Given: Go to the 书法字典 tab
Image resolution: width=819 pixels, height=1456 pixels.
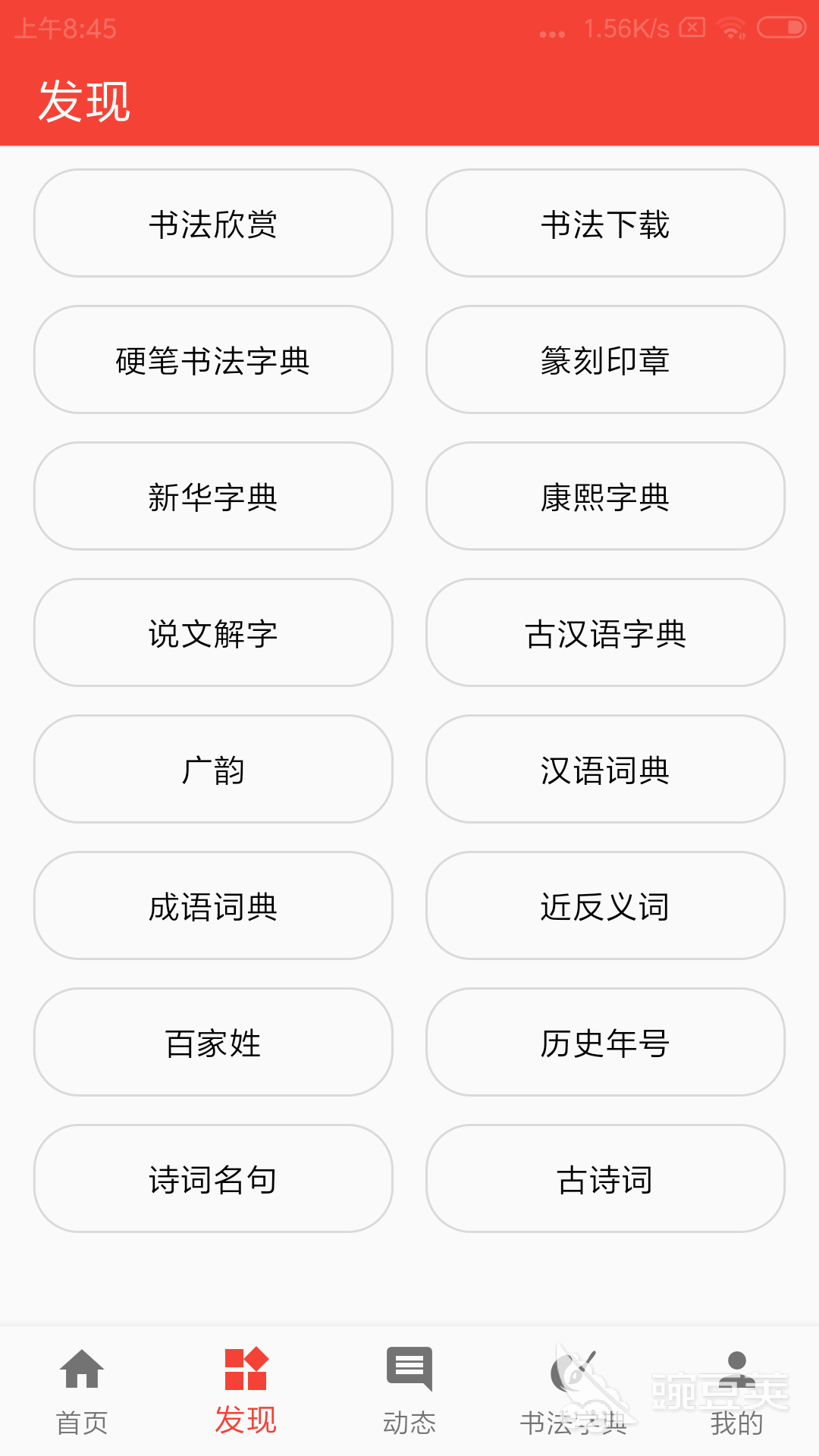Looking at the screenshot, I should [573, 1392].
